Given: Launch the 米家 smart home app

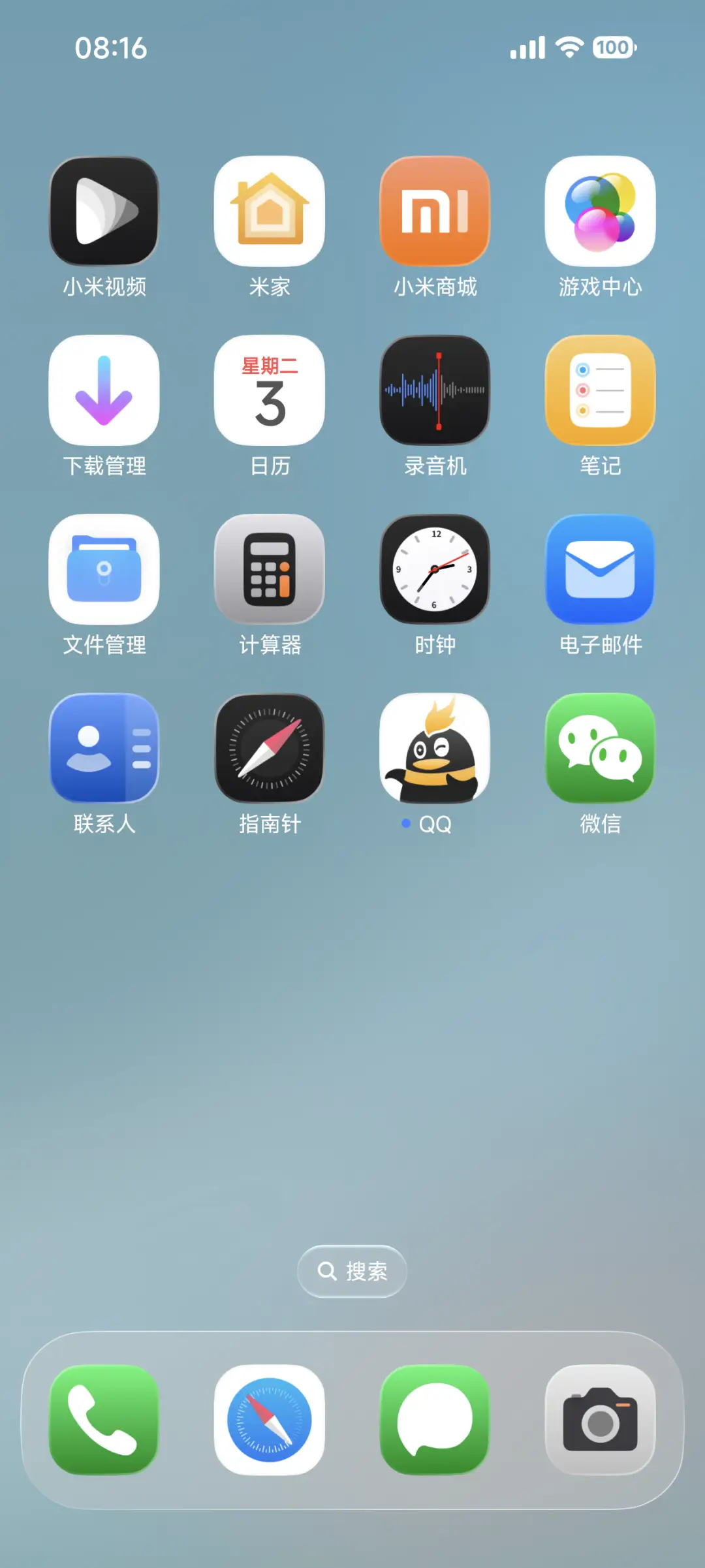Looking at the screenshot, I should 270,213.
